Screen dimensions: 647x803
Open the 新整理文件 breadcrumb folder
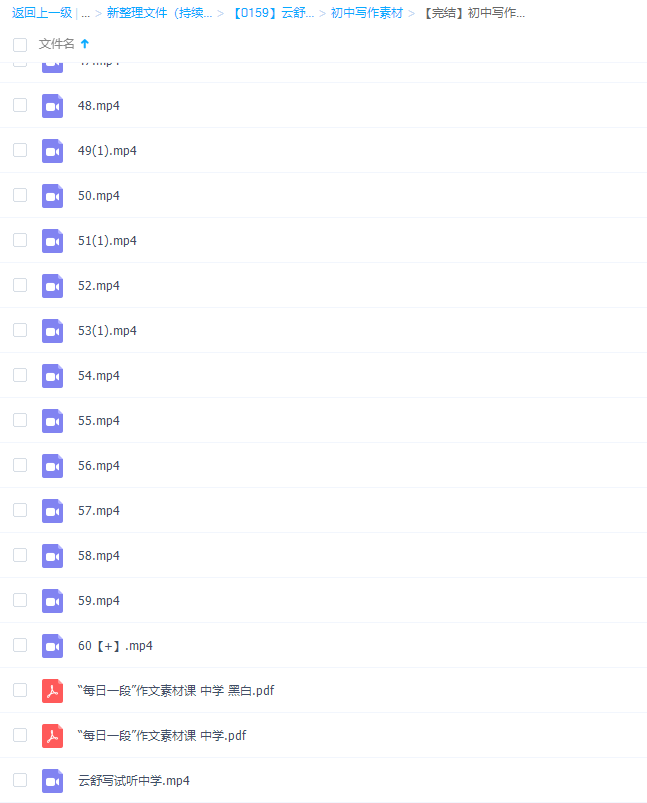tap(158, 13)
